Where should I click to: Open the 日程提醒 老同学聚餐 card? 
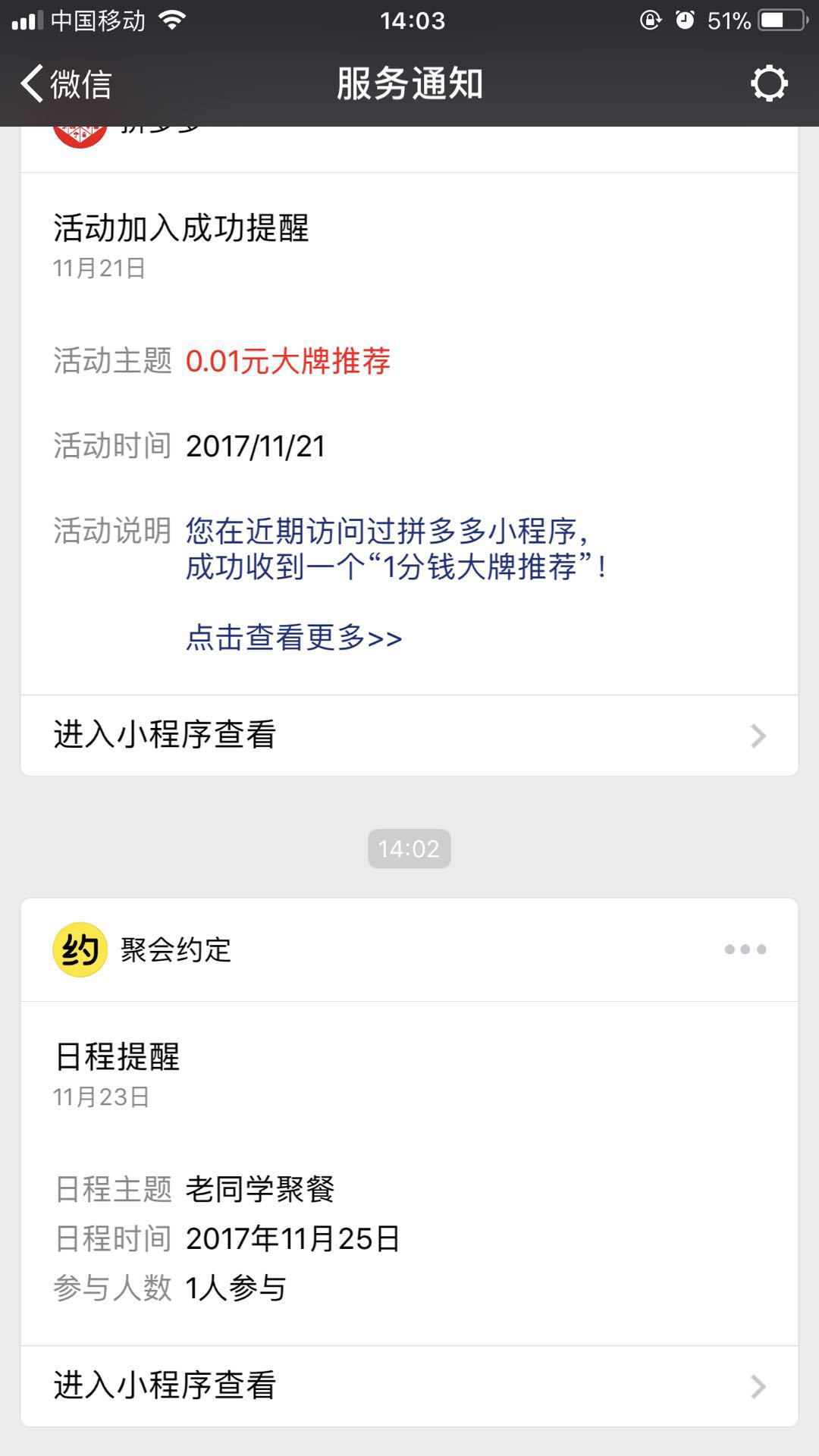coord(409,1173)
